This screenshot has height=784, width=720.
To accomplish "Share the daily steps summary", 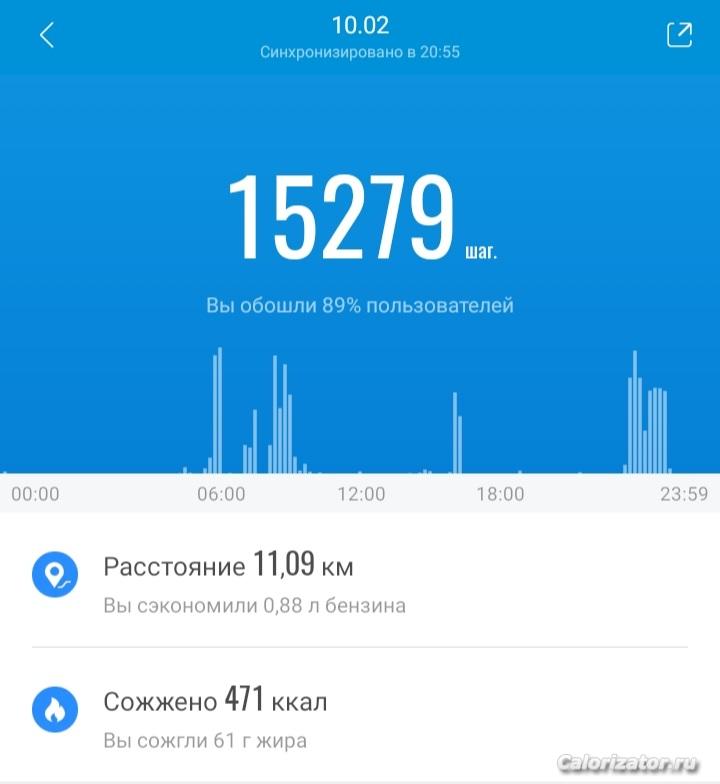I will pyautogui.click(x=679, y=35).
